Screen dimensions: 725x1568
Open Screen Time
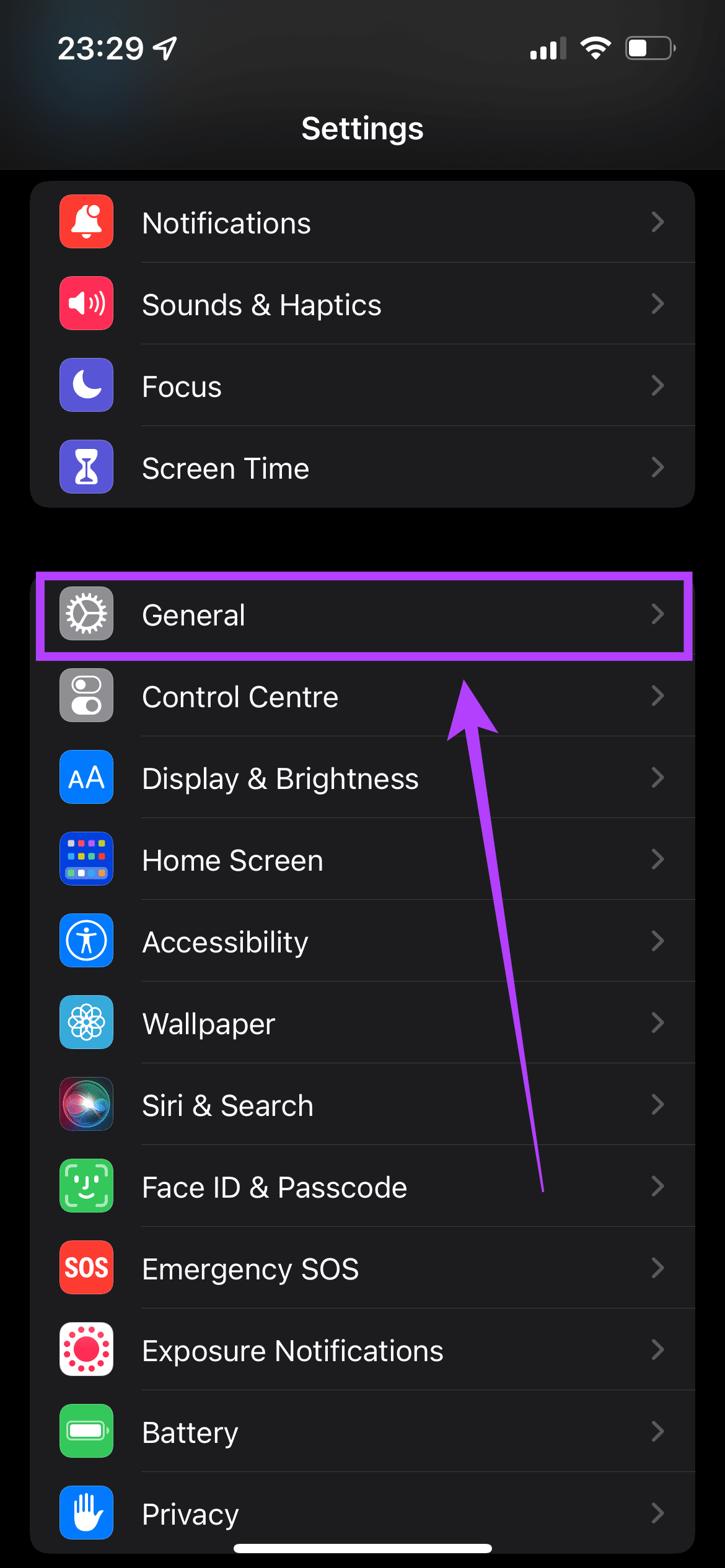(x=362, y=468)
